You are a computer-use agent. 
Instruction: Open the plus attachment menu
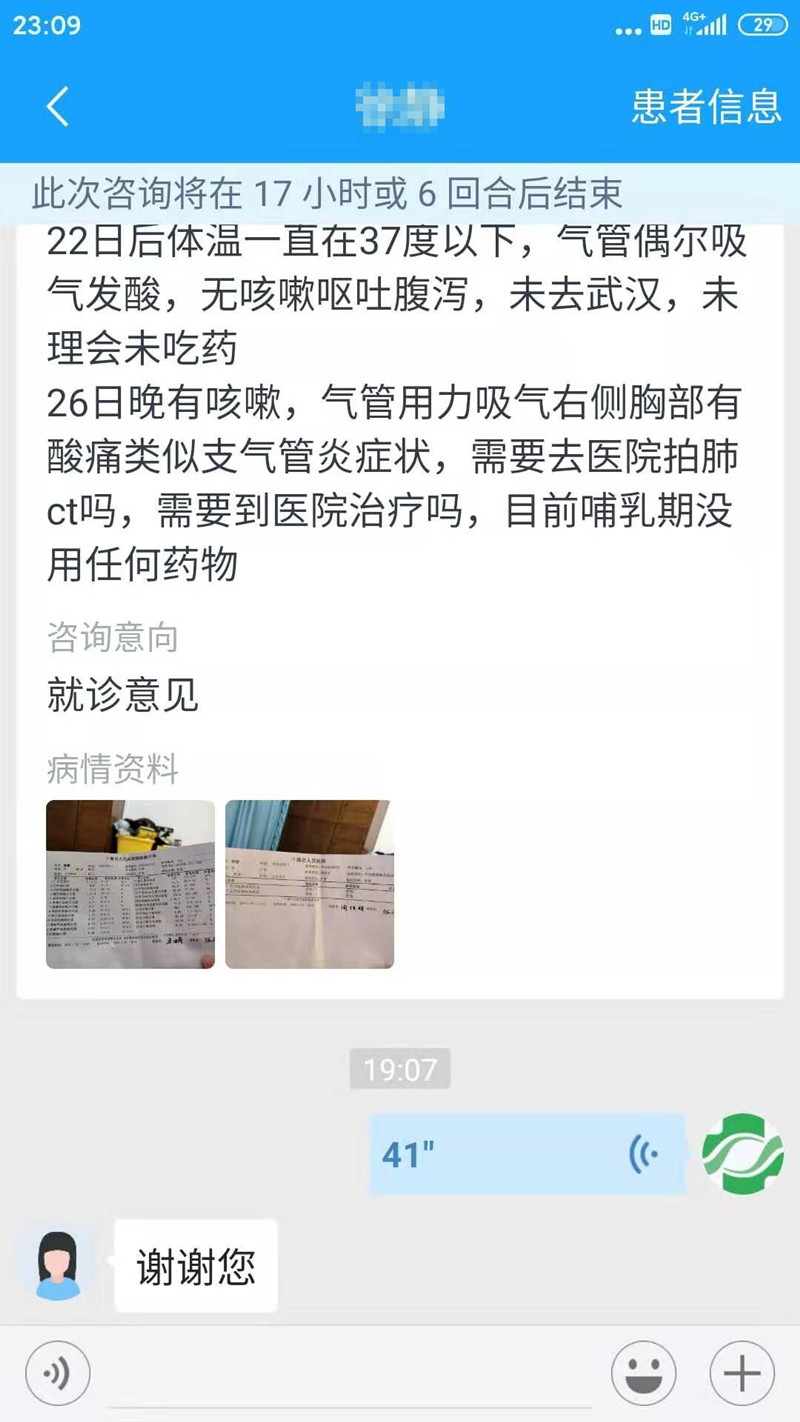[x=742, y=1373]
